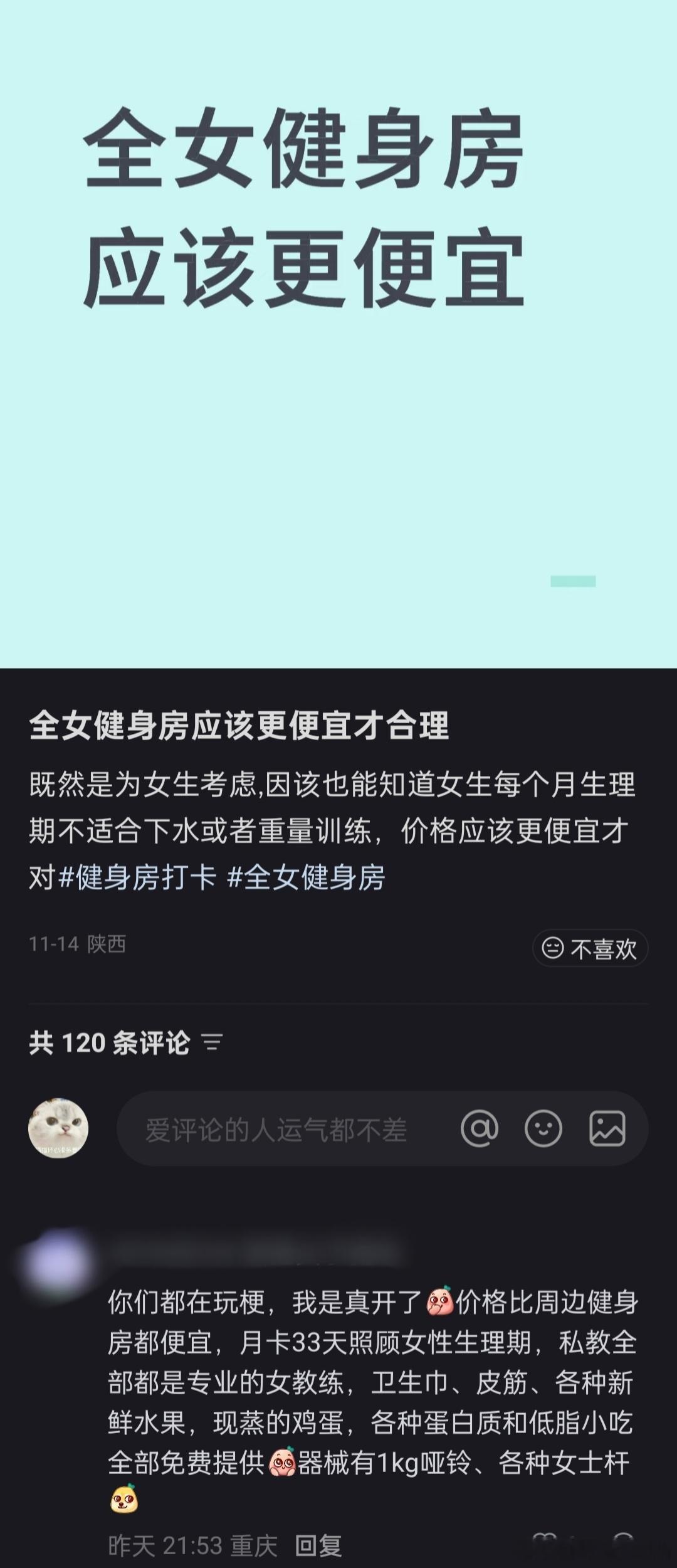This screenshot has width=677, height=1568.
Task: Tap the cat avatar next to the comment box
Action: coord(58,1128)
